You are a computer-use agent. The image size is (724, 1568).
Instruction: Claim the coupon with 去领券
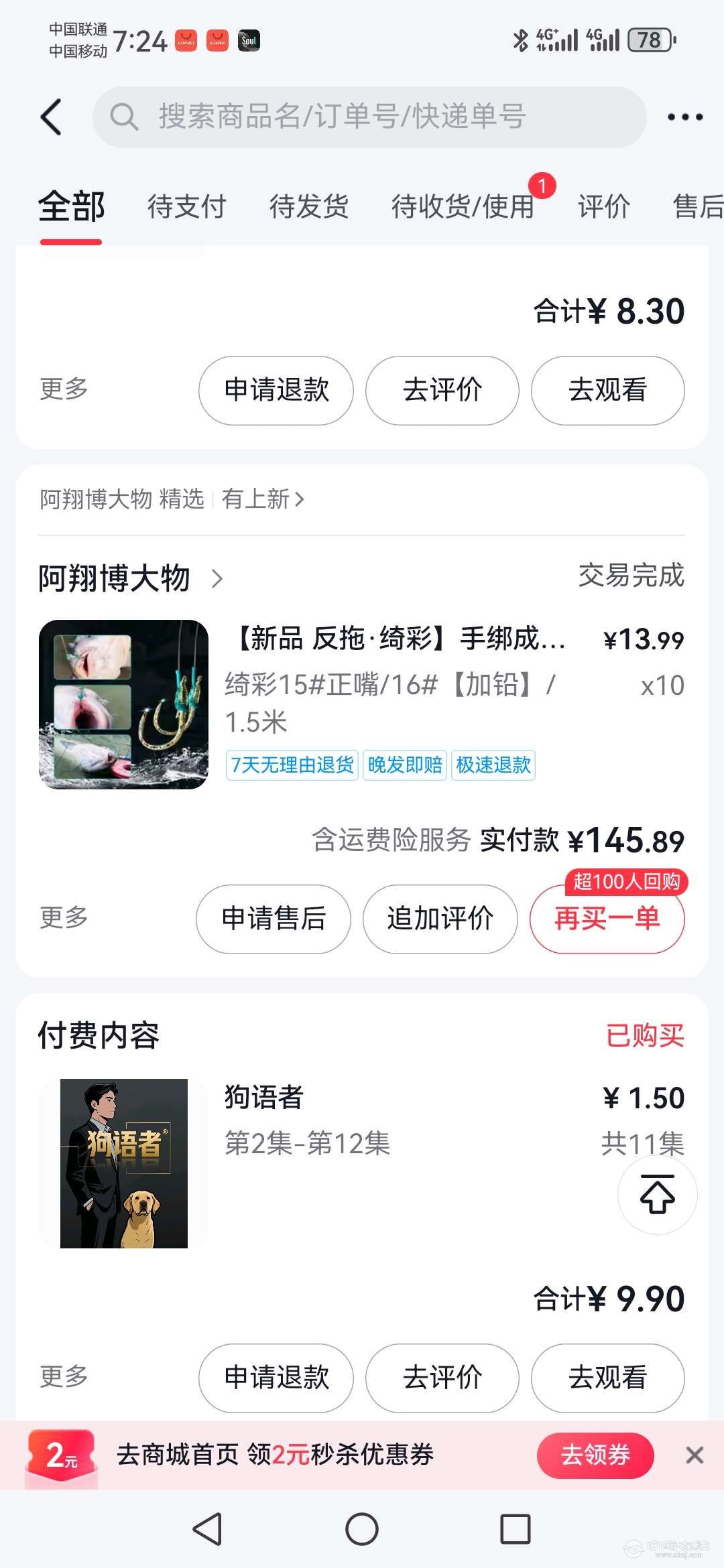coord(595,1455)
